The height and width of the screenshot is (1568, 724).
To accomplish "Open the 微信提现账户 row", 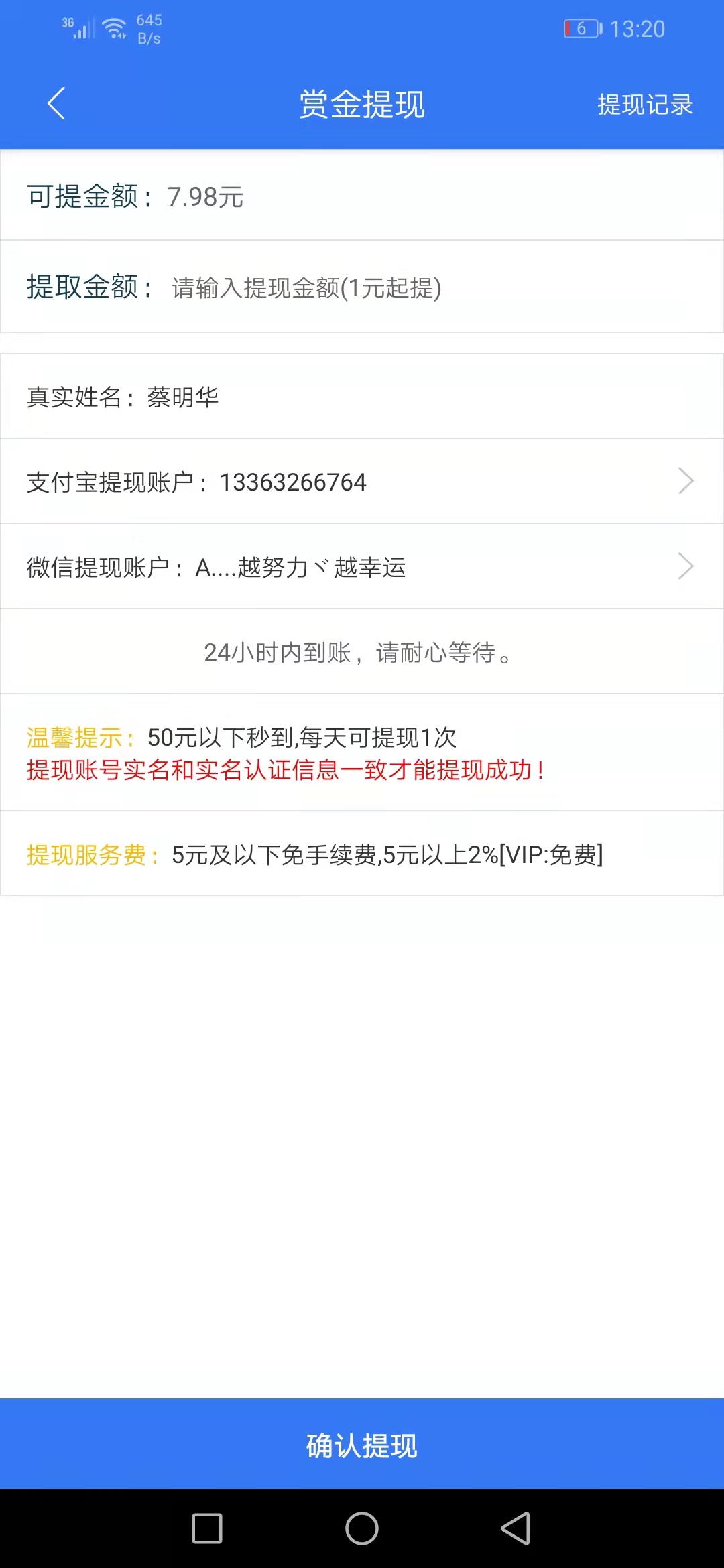I will pyautogui.click(x=362, y=566).
